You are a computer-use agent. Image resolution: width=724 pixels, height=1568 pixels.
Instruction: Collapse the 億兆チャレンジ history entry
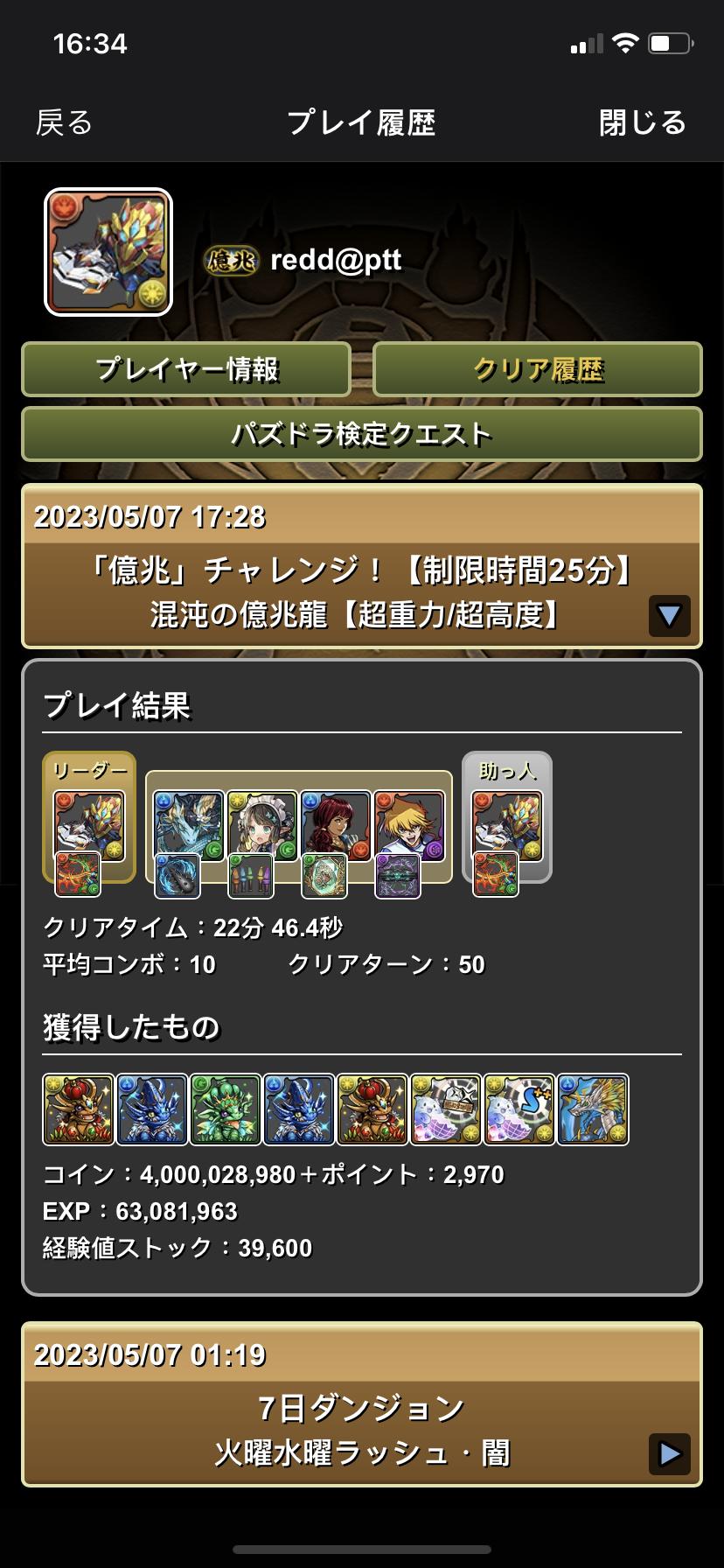(669, 616)
